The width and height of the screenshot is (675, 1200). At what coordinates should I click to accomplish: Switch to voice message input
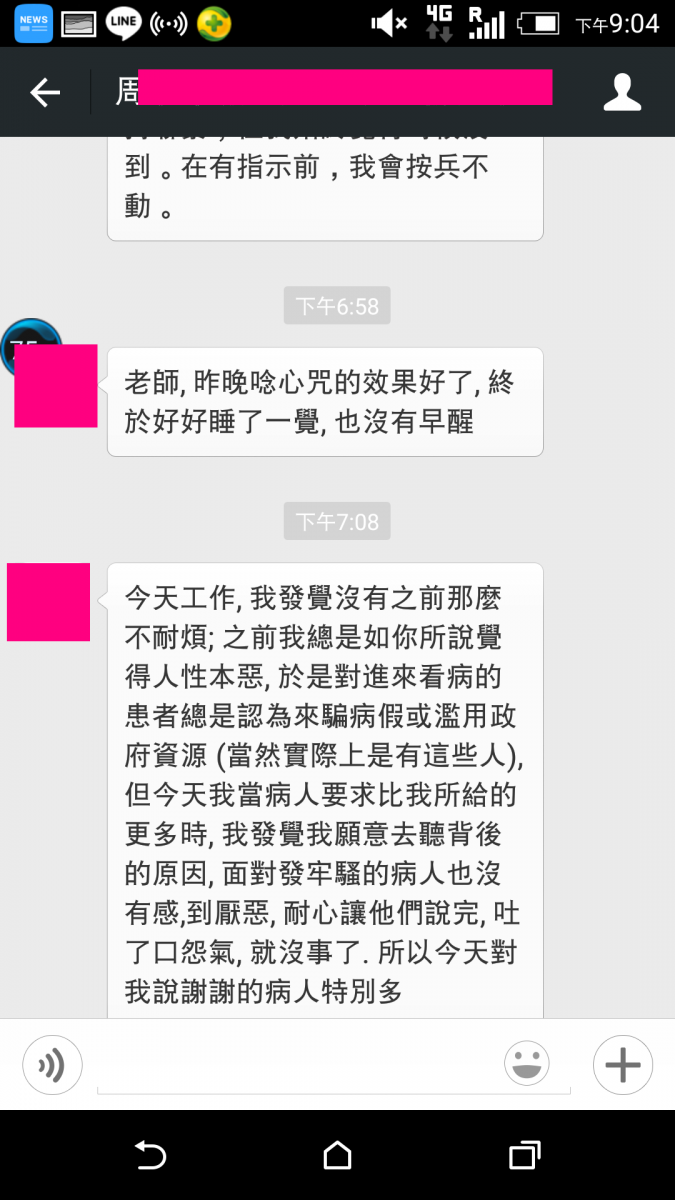[52, 1064]
